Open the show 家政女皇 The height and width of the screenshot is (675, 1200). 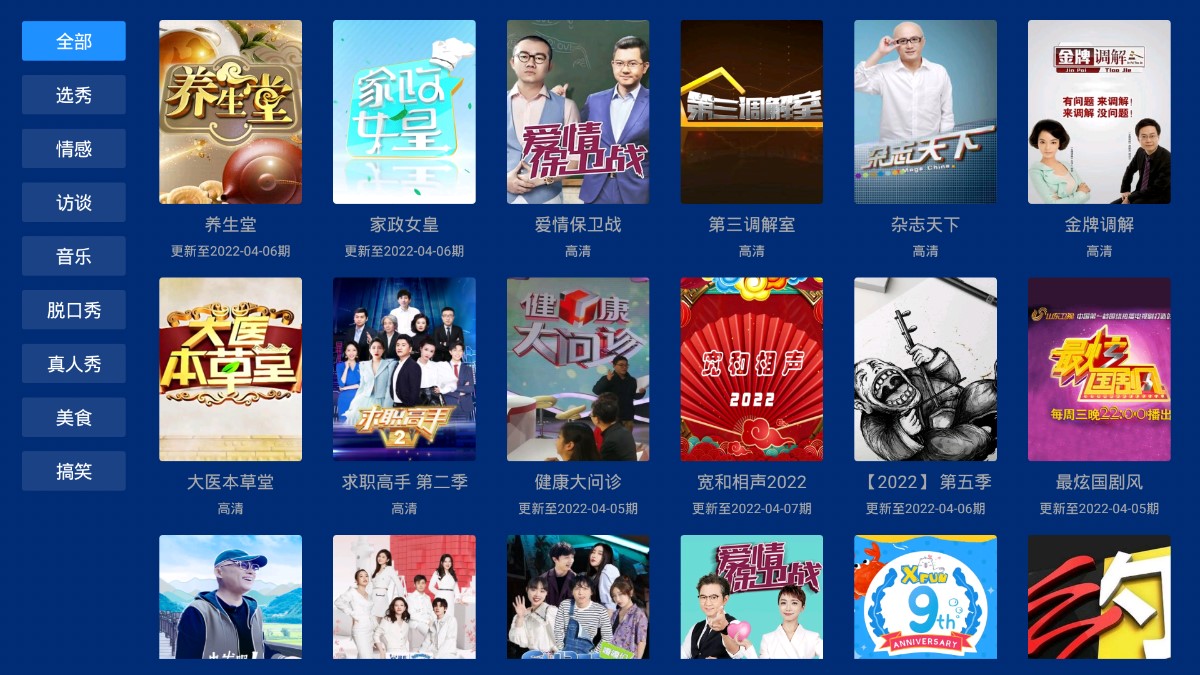point(404,112)
